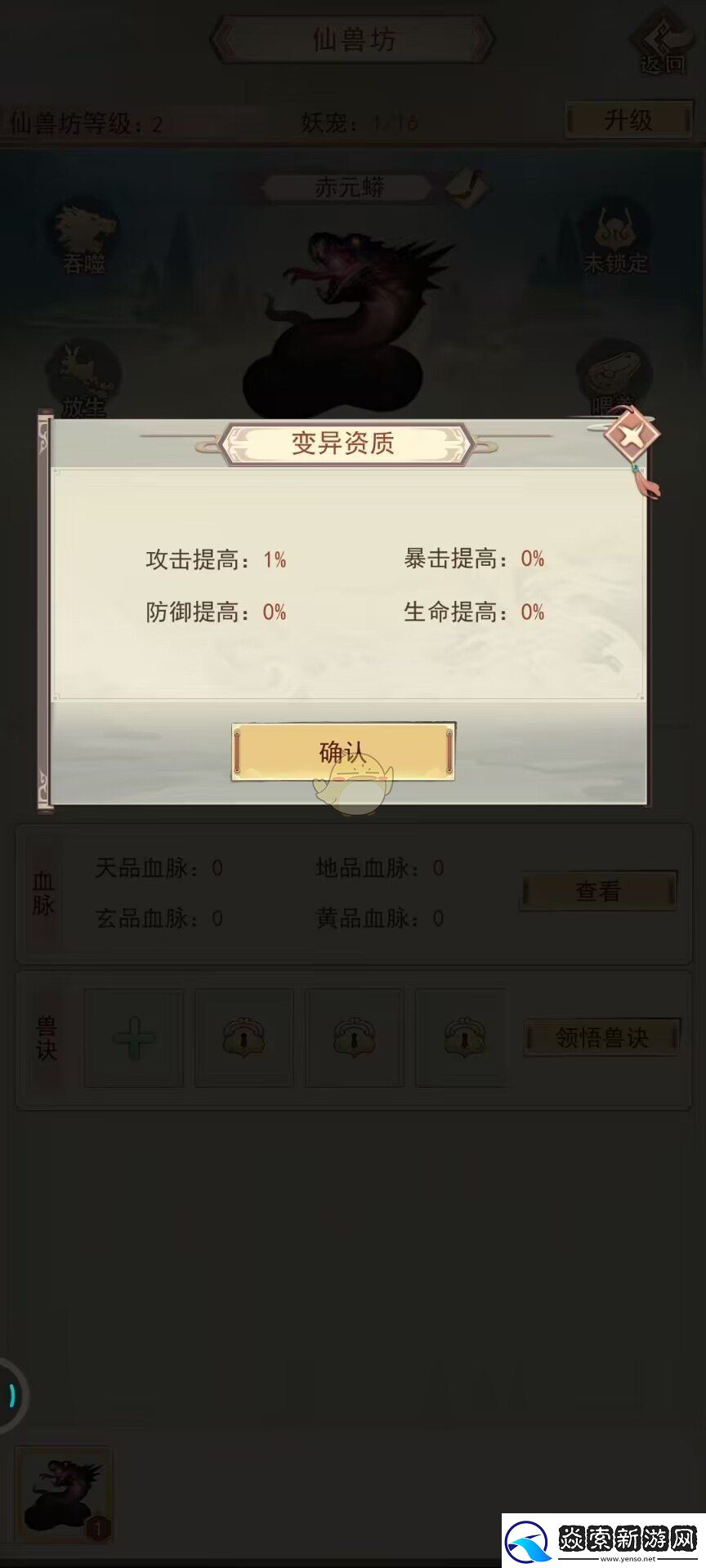Click the 升级 upgrade button
The width and height of the screenshot is (706, 1568).
pos(629,119)
